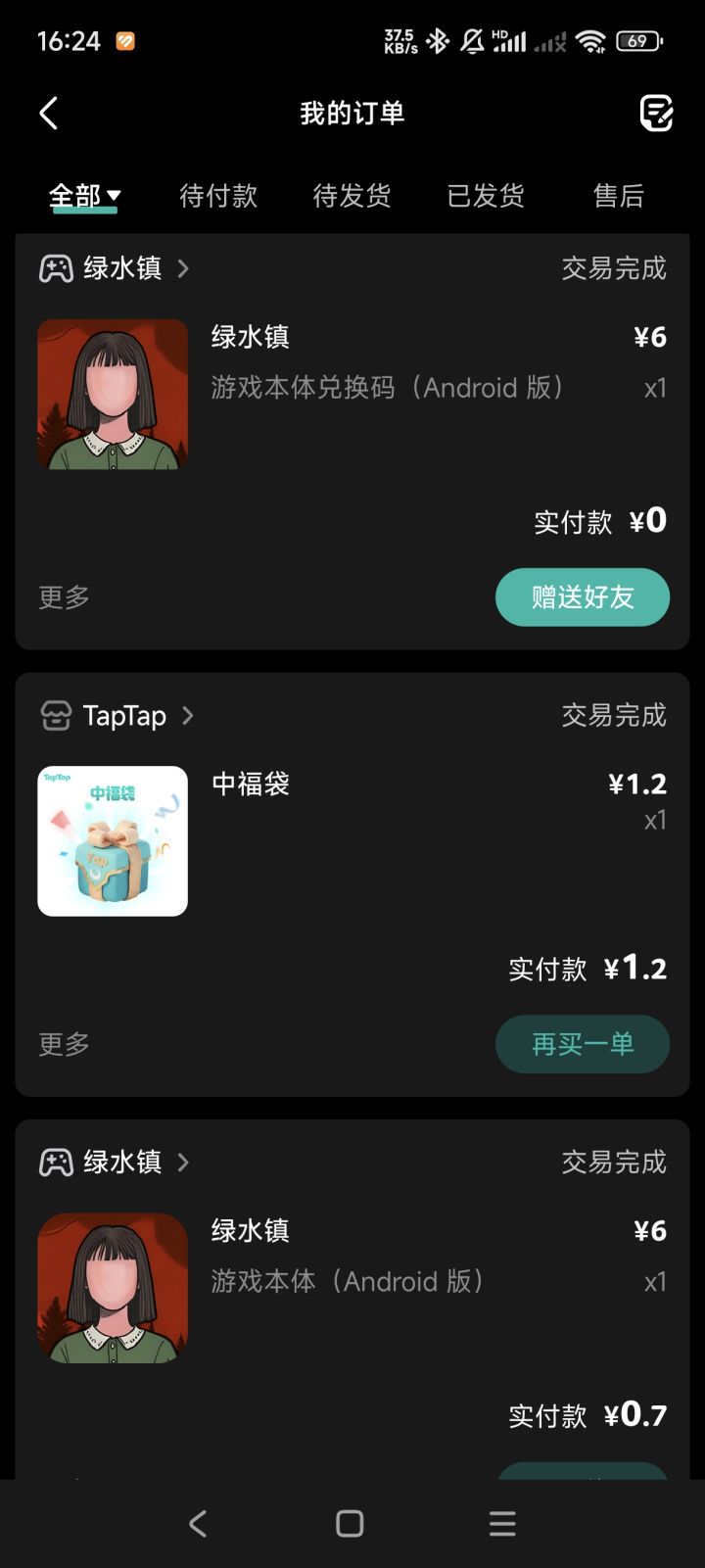705x1568 pixels.
Task: Click the back arrow at top left
Action: coord(49,113)
